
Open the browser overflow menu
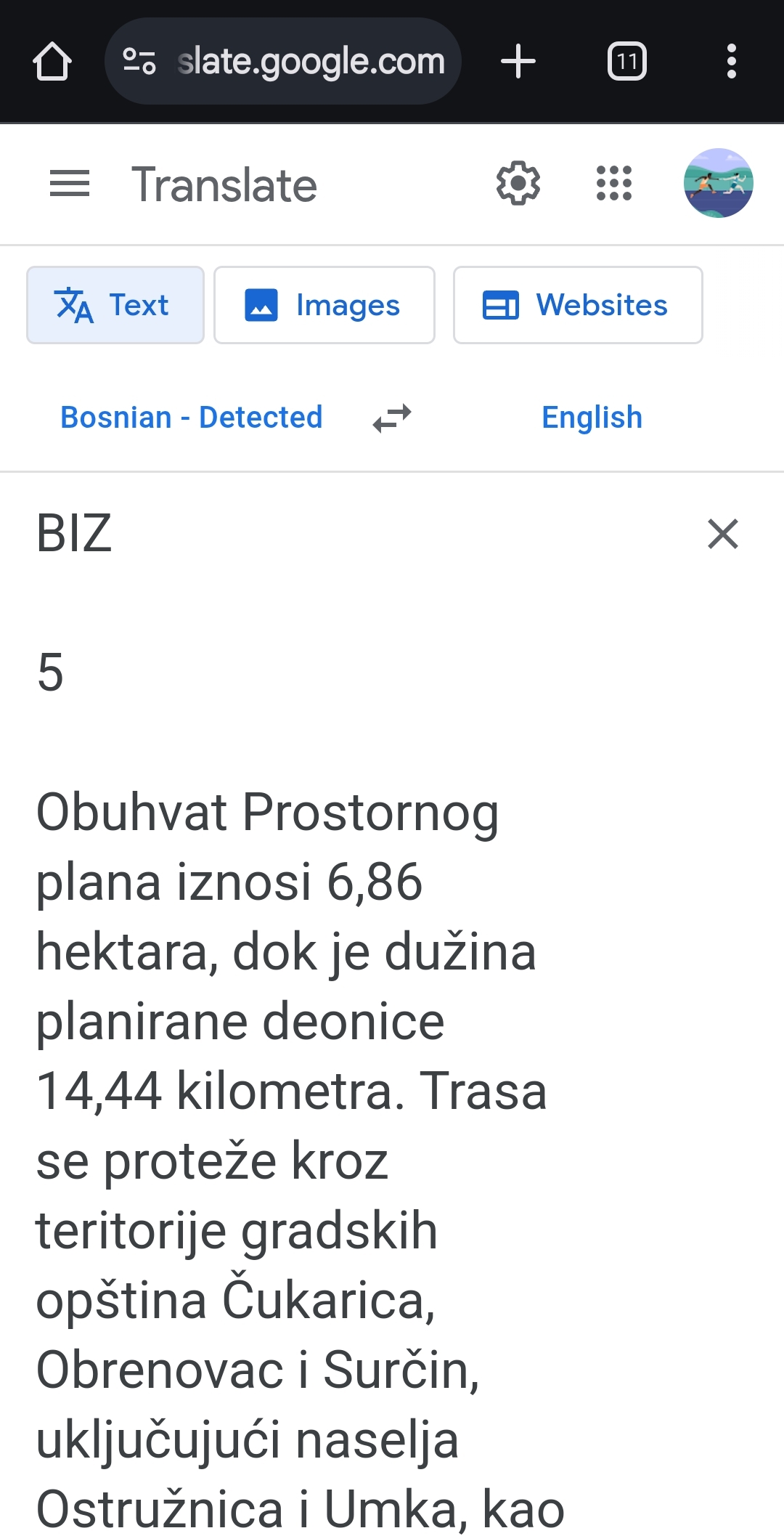[731, 61]
